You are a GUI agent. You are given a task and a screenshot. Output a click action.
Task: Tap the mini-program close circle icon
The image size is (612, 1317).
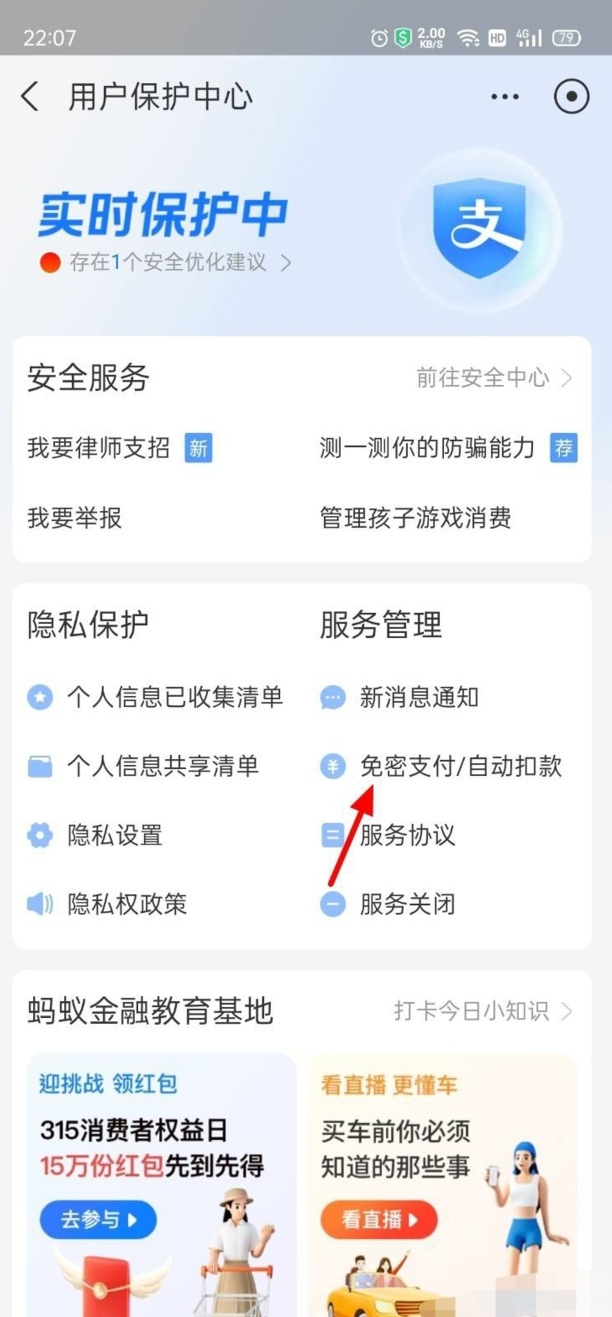pos(571,97)
